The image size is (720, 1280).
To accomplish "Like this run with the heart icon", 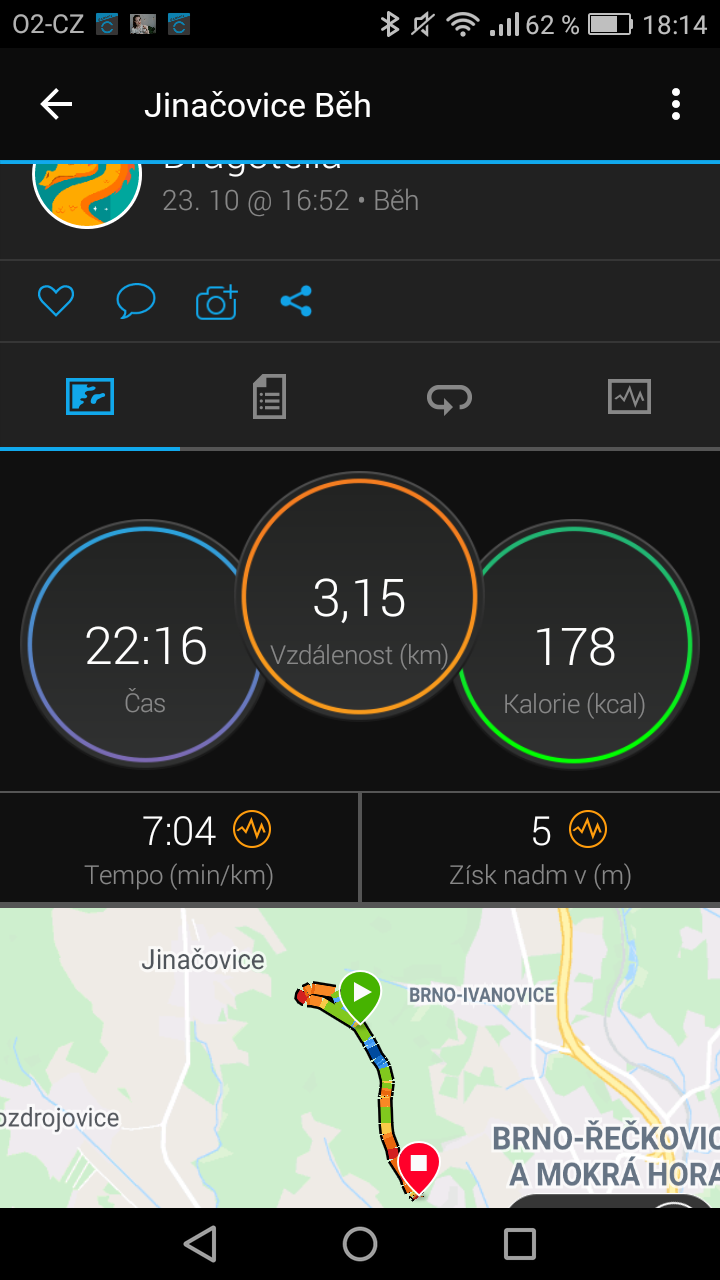I will pos(56,301).
